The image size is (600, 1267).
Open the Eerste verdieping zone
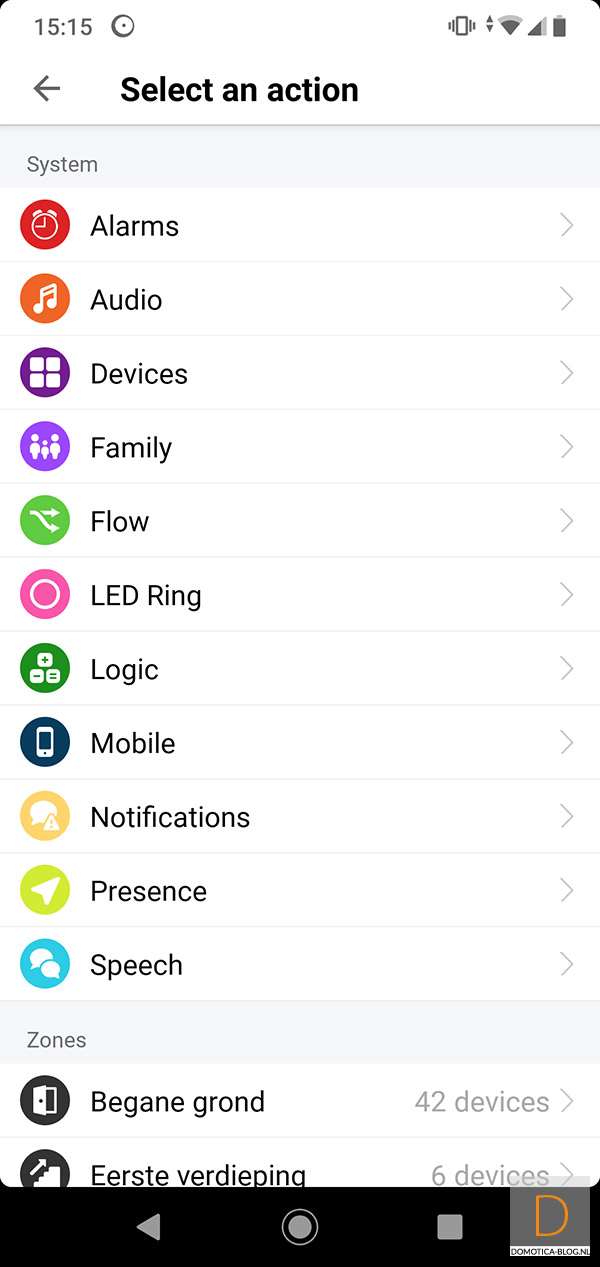point(300,1170)
